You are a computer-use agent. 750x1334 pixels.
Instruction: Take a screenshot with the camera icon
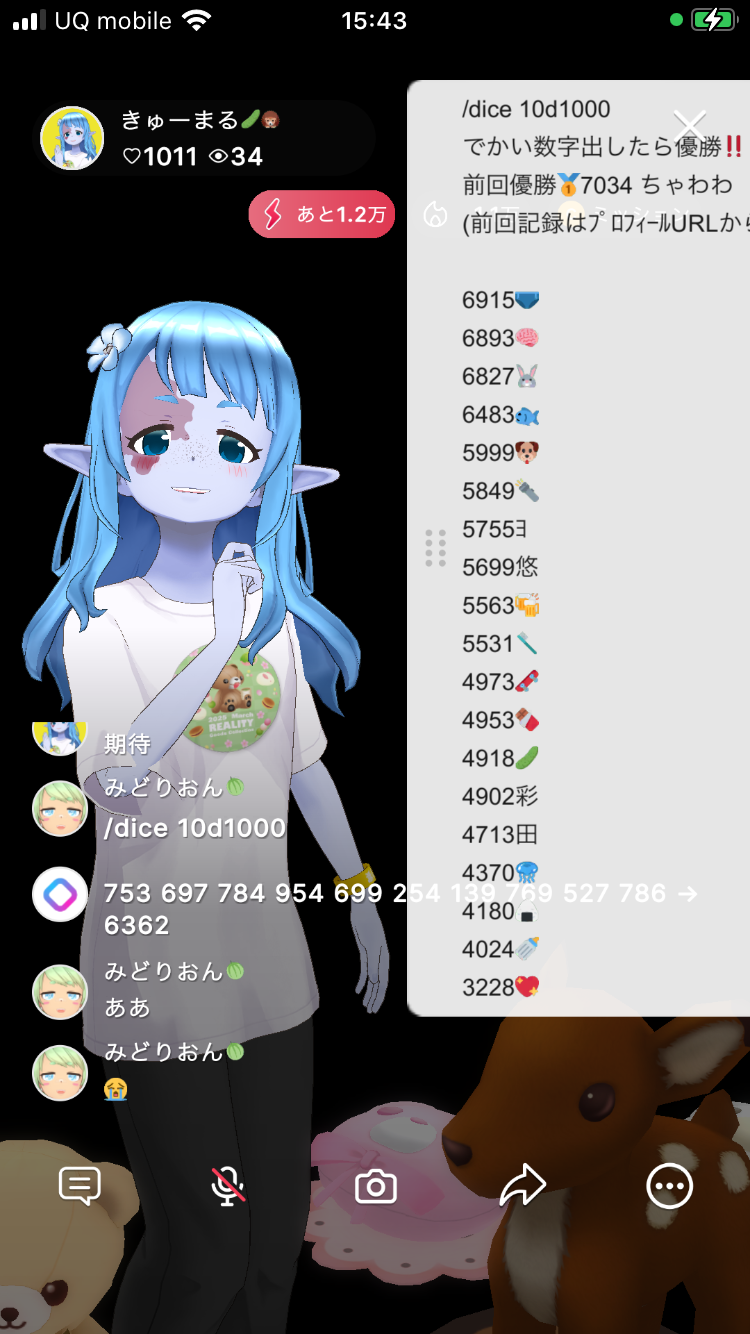[376, 1187]
